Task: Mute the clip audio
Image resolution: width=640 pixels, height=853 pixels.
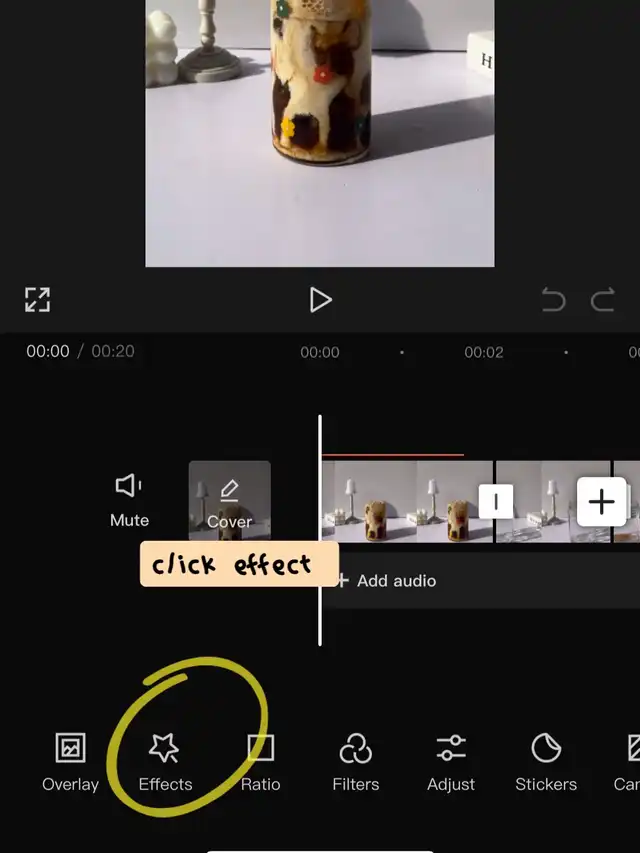Action: point(129,500)
